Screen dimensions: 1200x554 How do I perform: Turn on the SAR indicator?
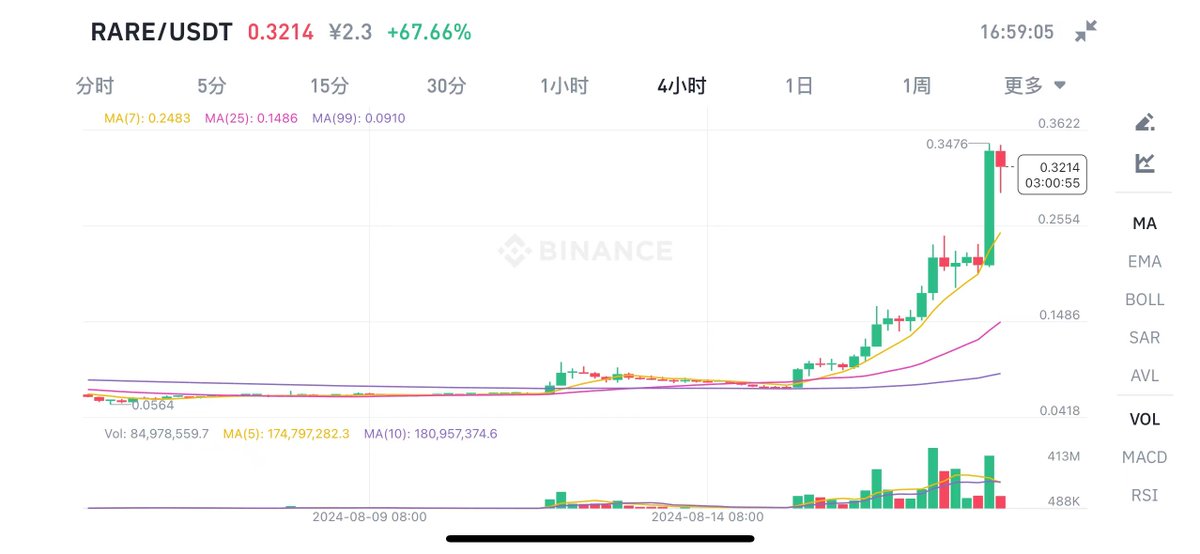[x=1144, y=337]
